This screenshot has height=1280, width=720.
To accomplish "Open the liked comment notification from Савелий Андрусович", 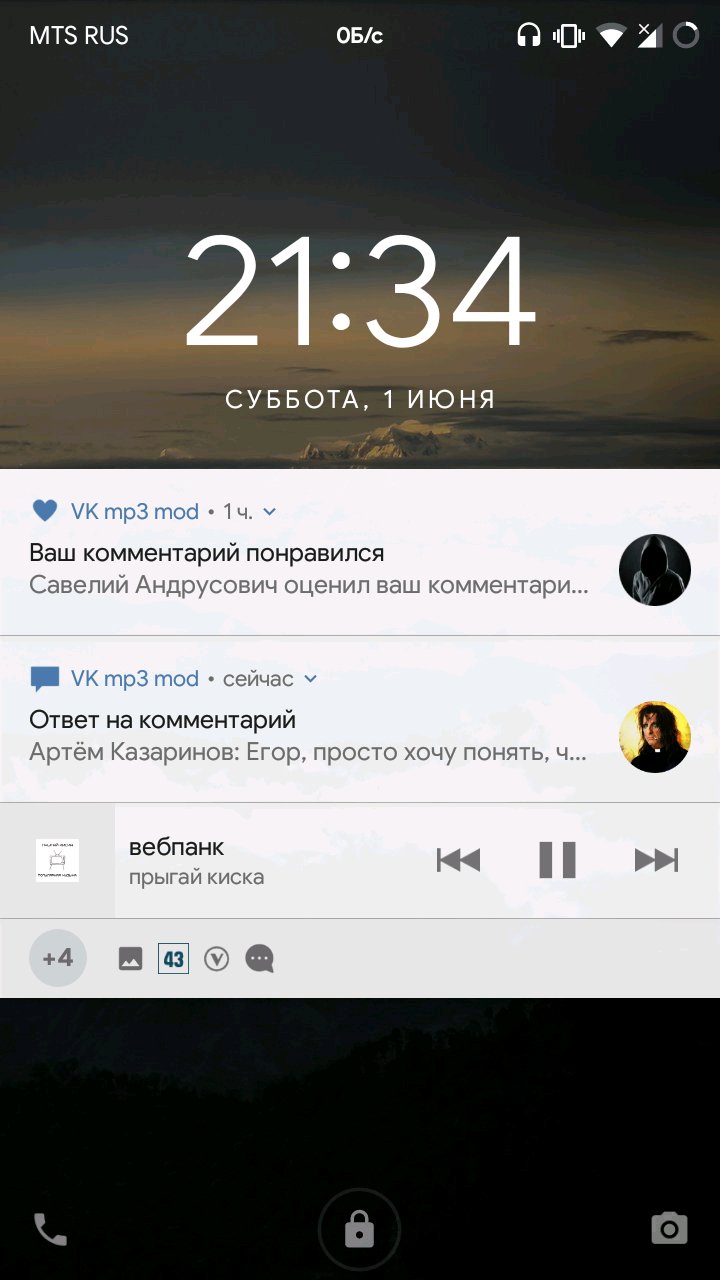I will (360, 552).
